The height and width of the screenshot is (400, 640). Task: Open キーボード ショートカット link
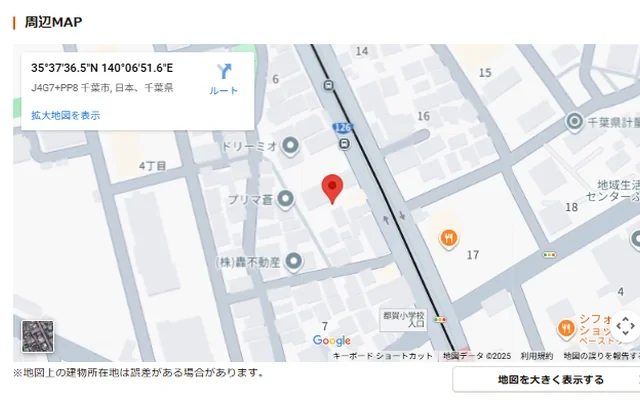383,356
